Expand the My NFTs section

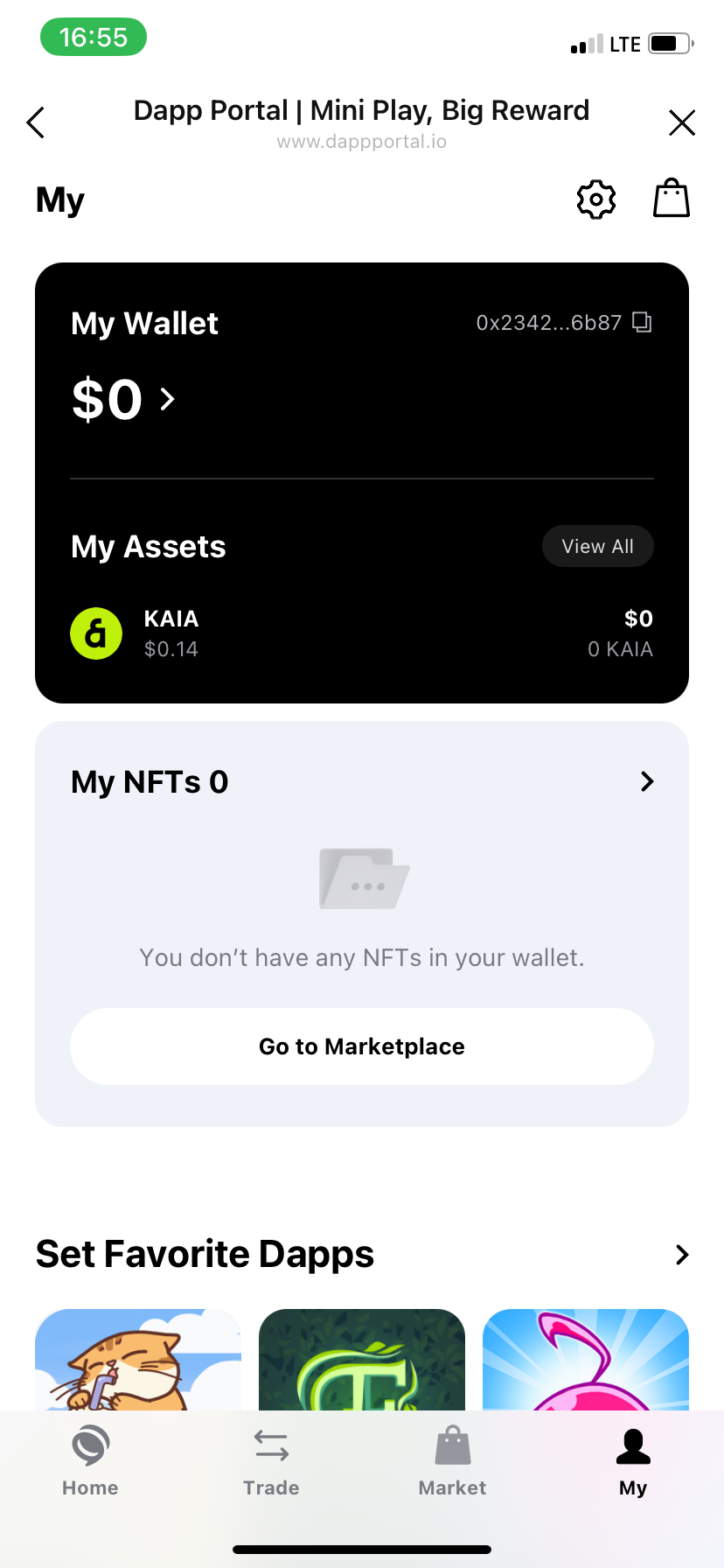(x=647, y=781)
